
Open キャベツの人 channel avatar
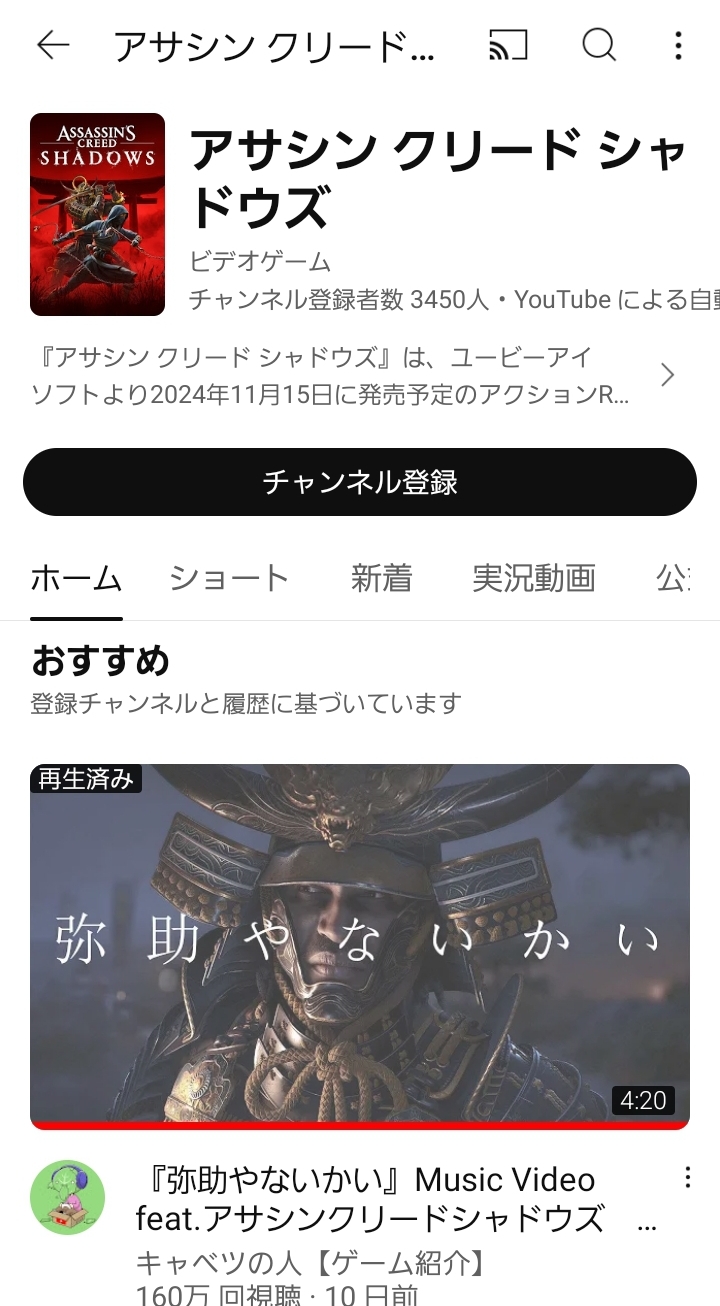[x=68, y=1197]
